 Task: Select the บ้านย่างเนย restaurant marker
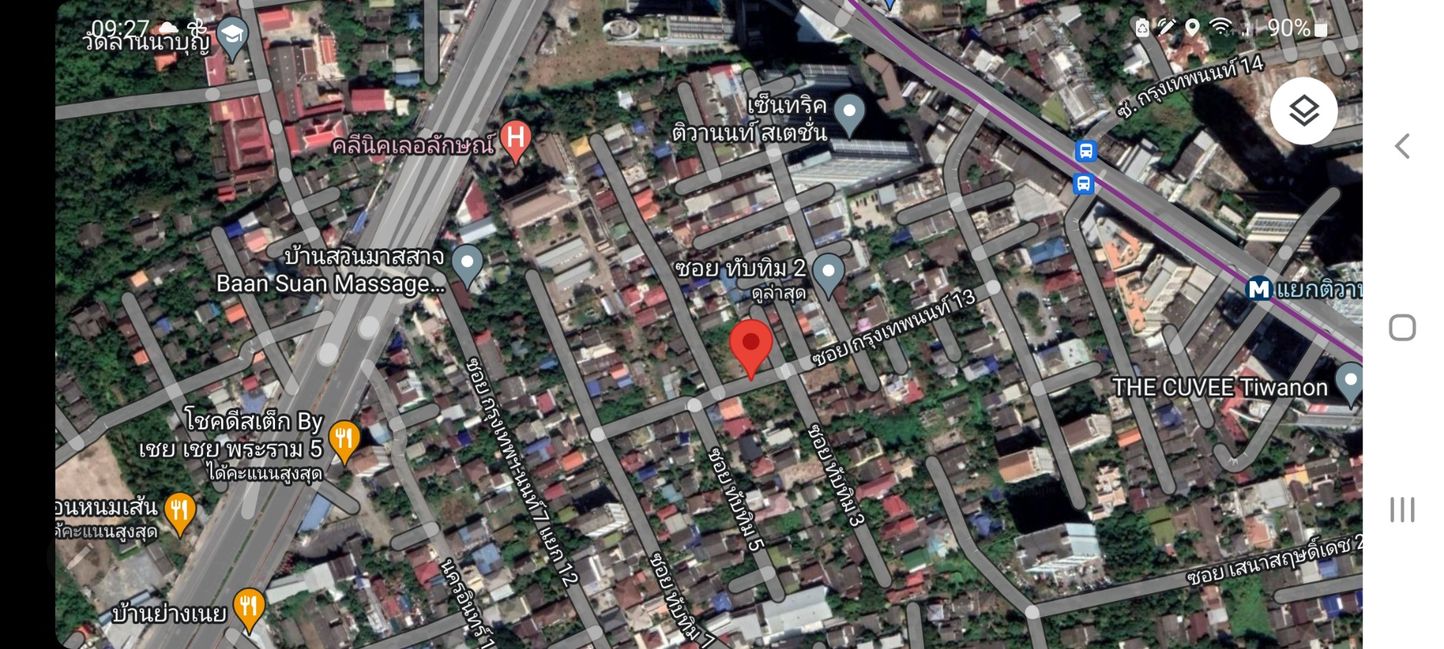248,607
